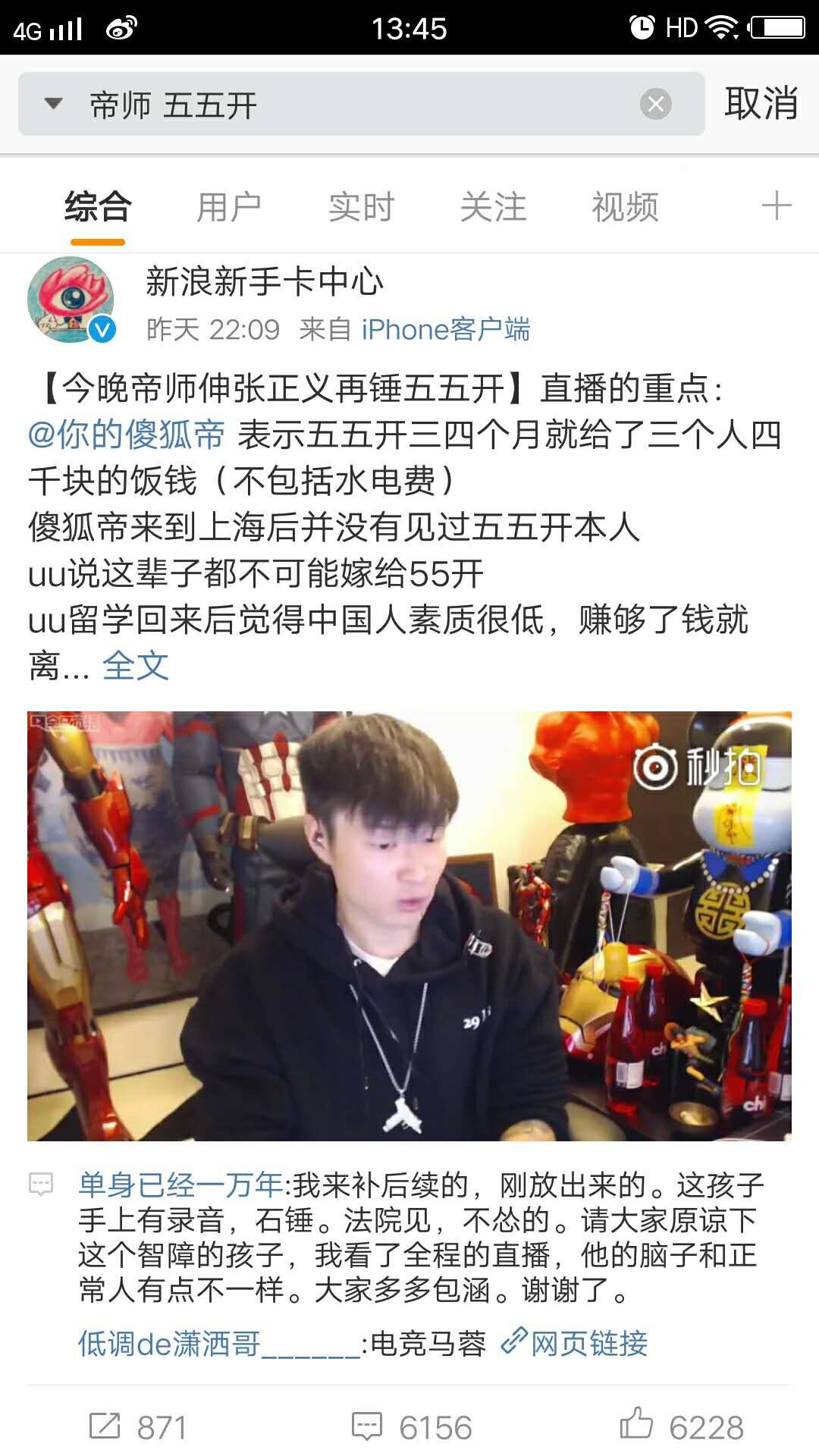Clear the search text with the X icon
The height and width of the screenshot is (1456, 819).
[x=656, y=104]
